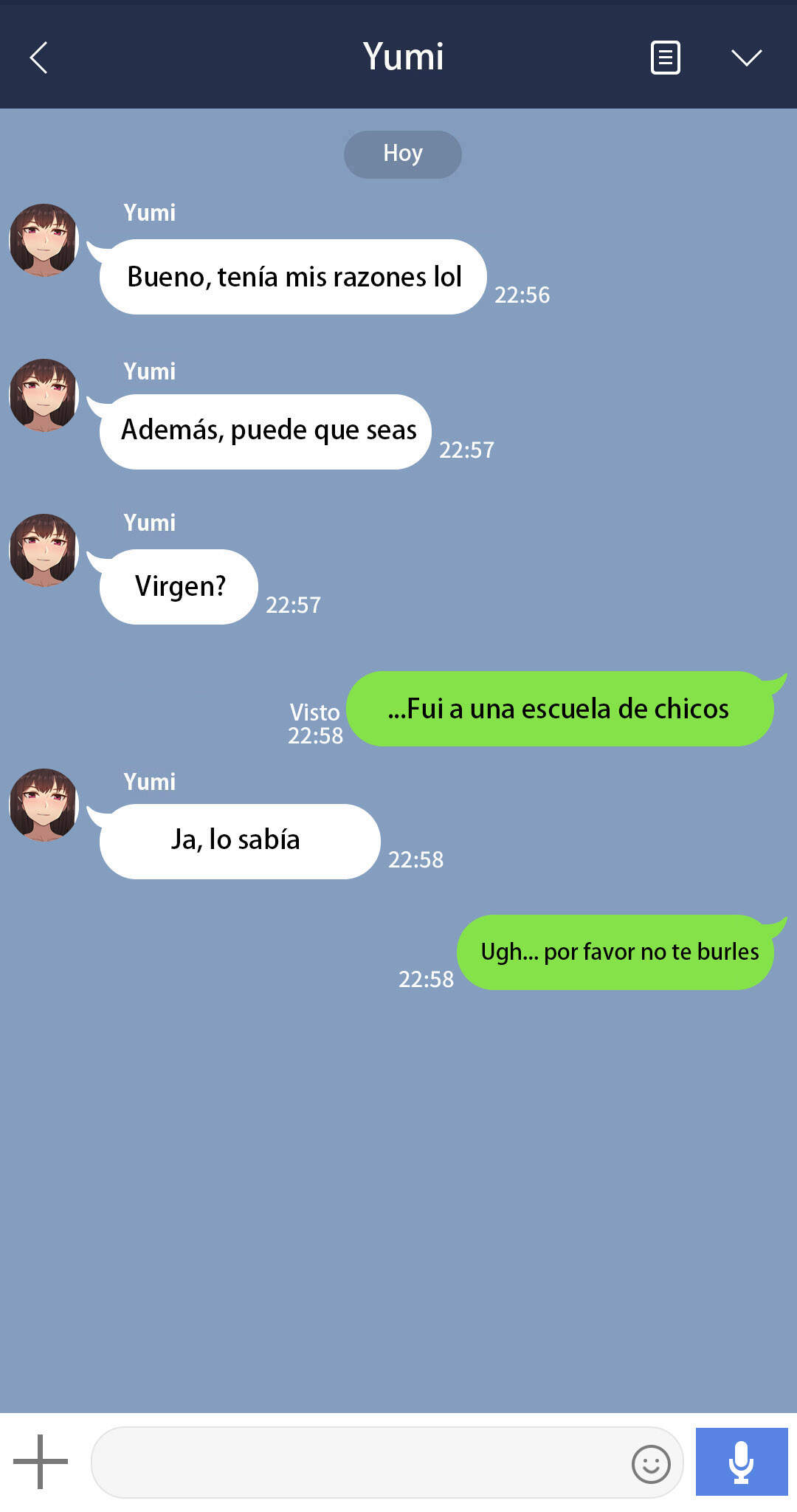Viewport: 797px width, 1512px height.
Task: Expand the chat options chevron
Action: pos(746,58)
